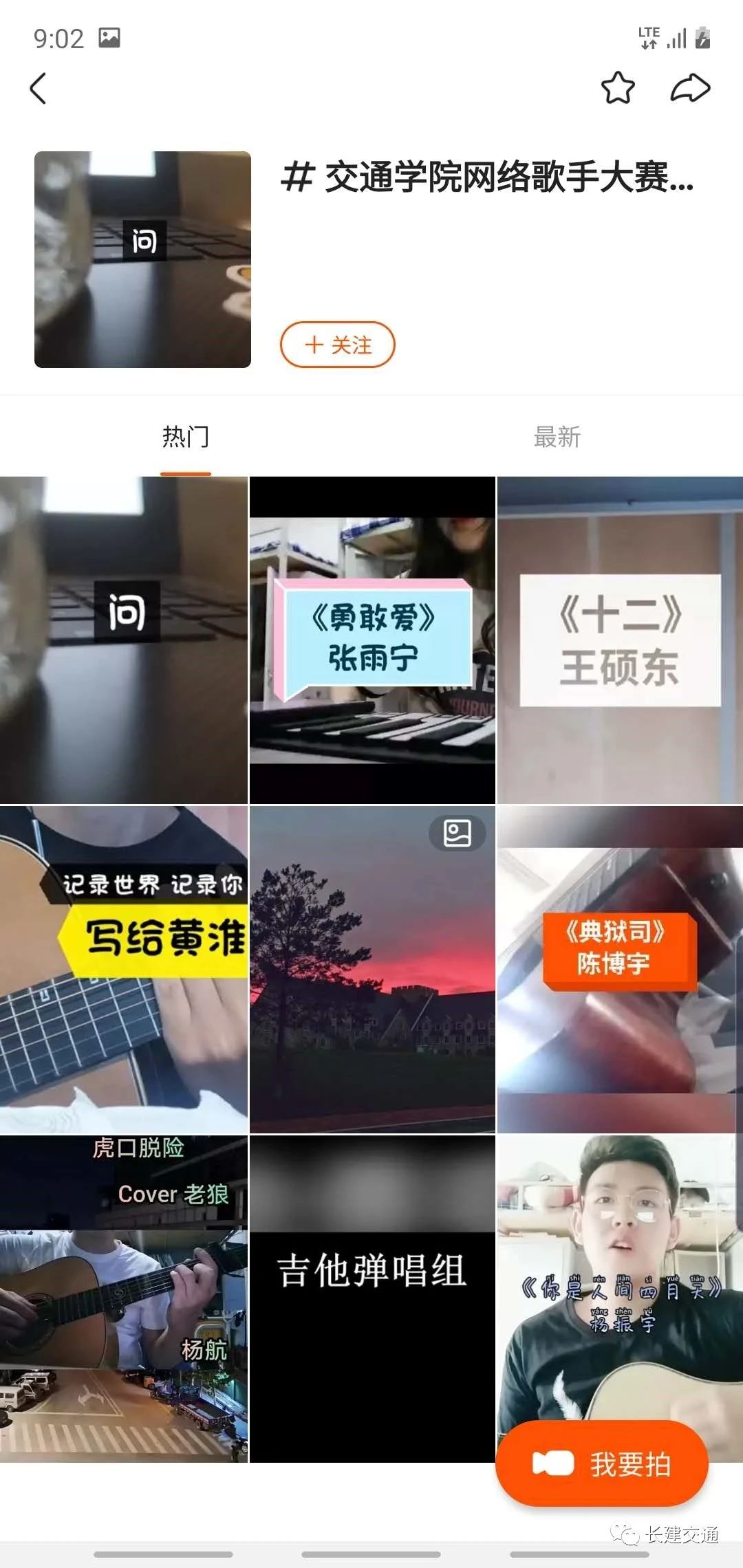Open the 写给黄淮 guitar video
Screen dimensions: 743x1568
[x=124, y=970]
